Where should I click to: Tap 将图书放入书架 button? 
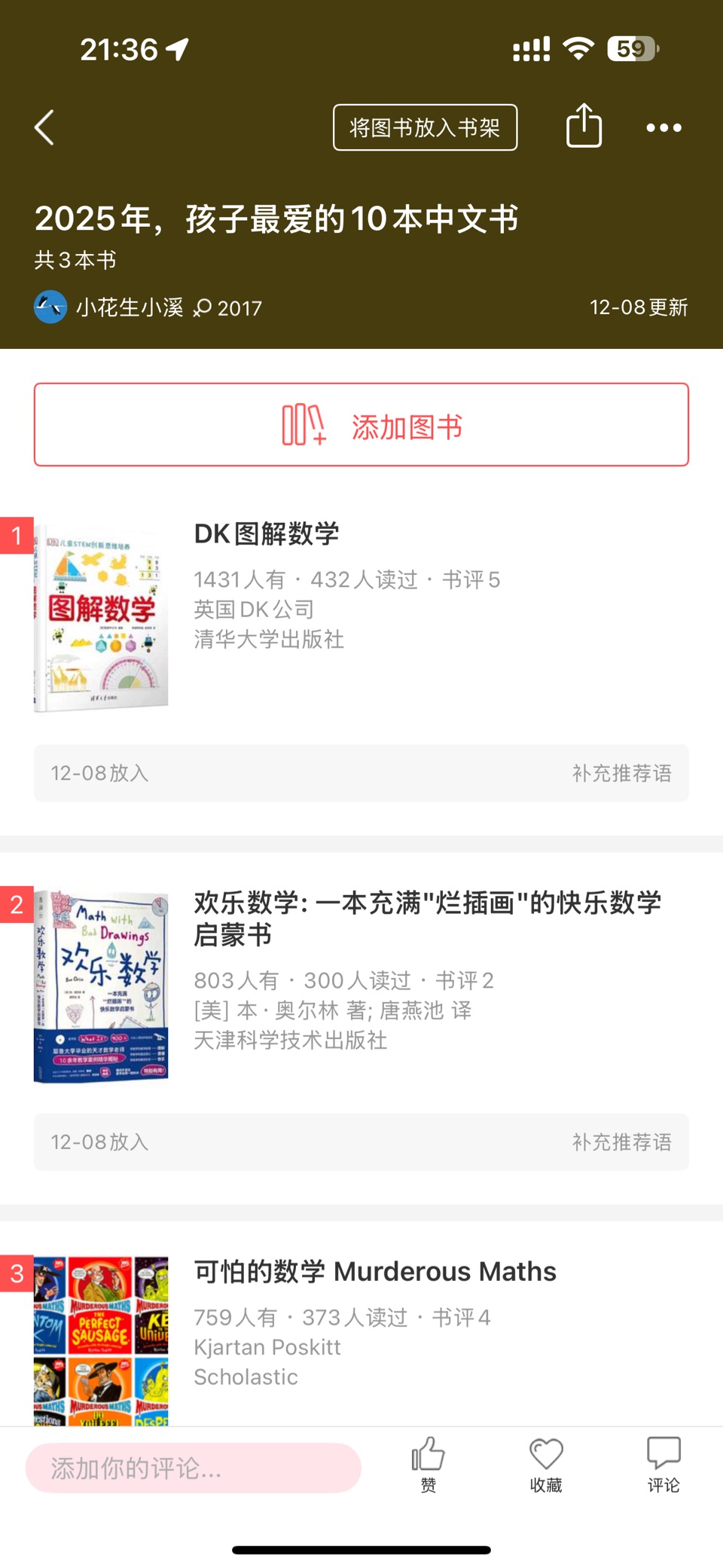click(425, 127)
